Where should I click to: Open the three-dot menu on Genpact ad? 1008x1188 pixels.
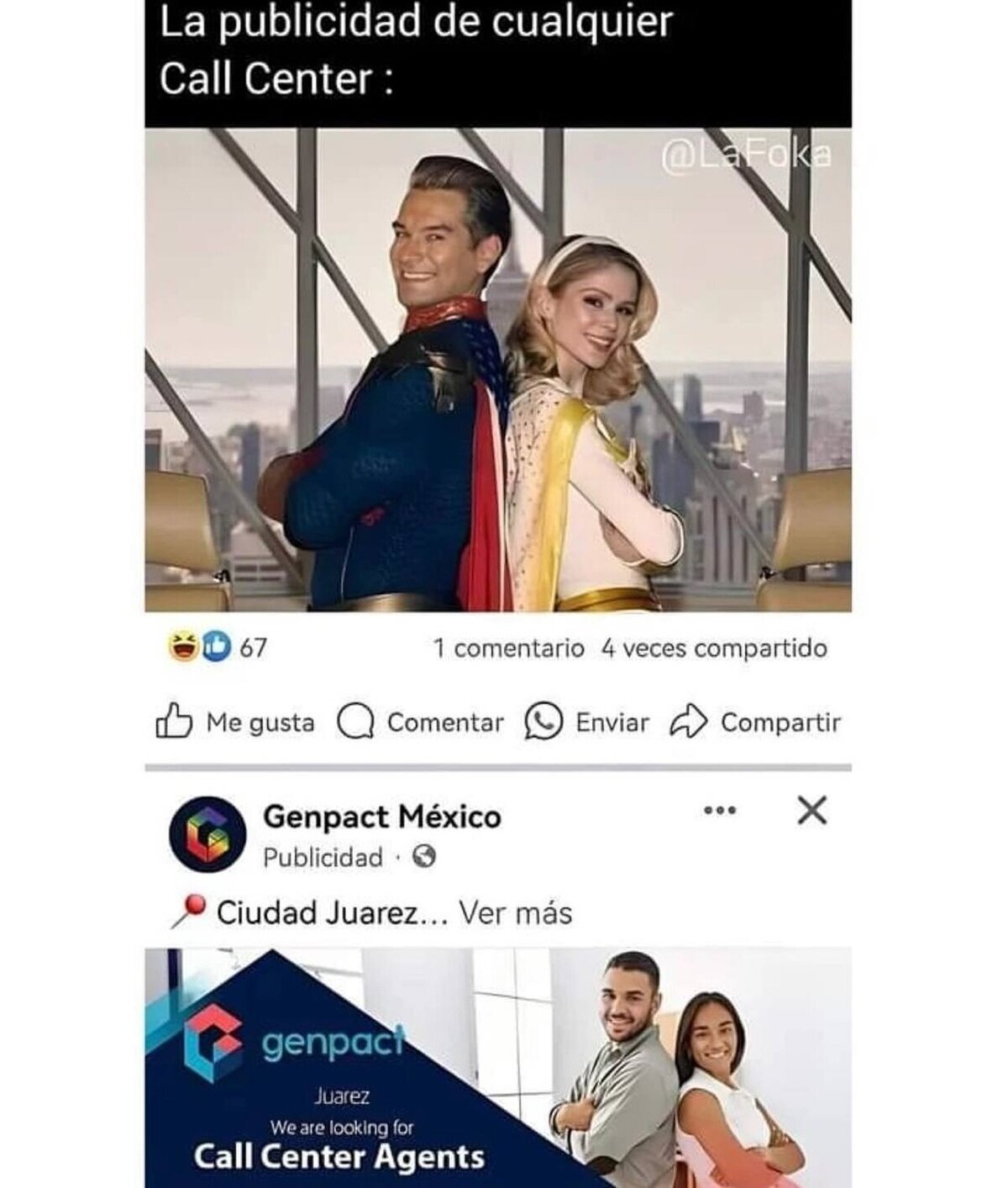(x=720, y=811)
